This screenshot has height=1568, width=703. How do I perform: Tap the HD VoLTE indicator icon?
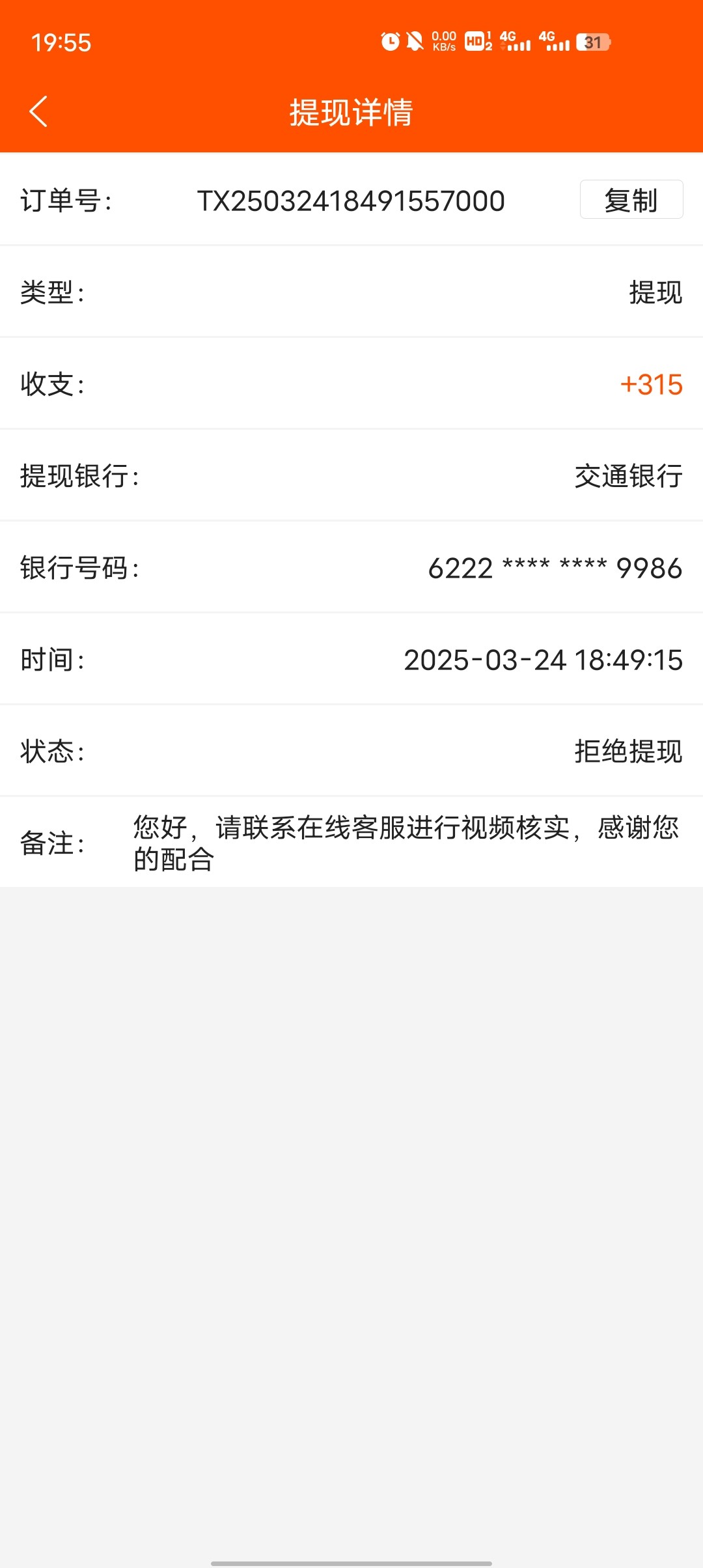(x=475, y=40)
